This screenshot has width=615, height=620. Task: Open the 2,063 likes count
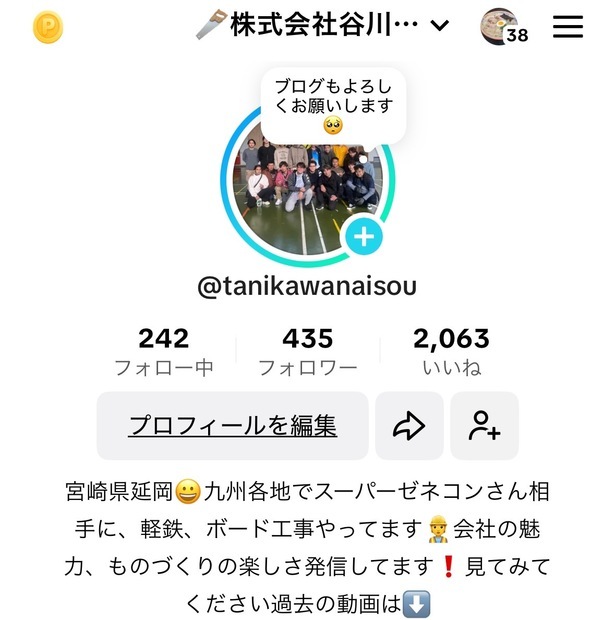(x=451, y=352)
